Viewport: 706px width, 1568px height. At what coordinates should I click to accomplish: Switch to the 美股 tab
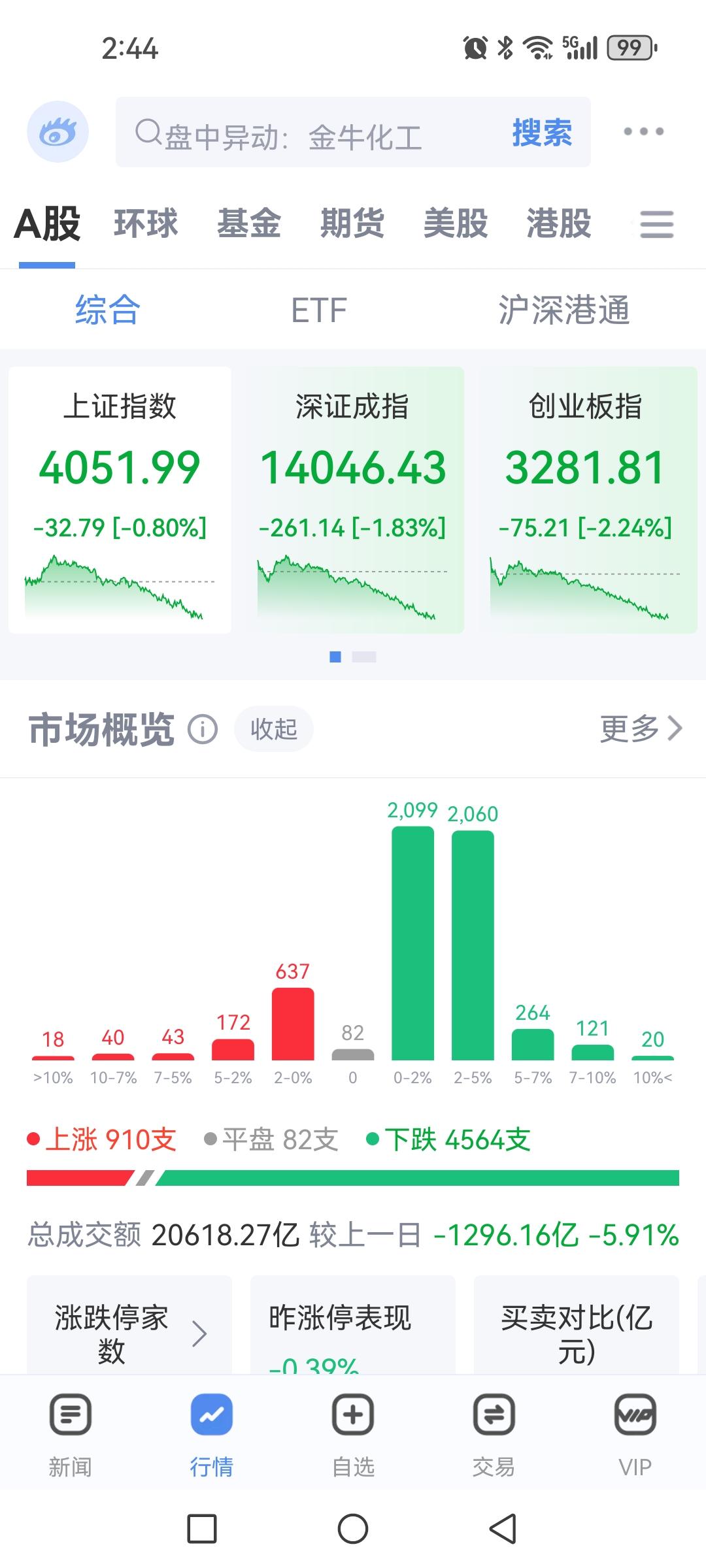454,223
